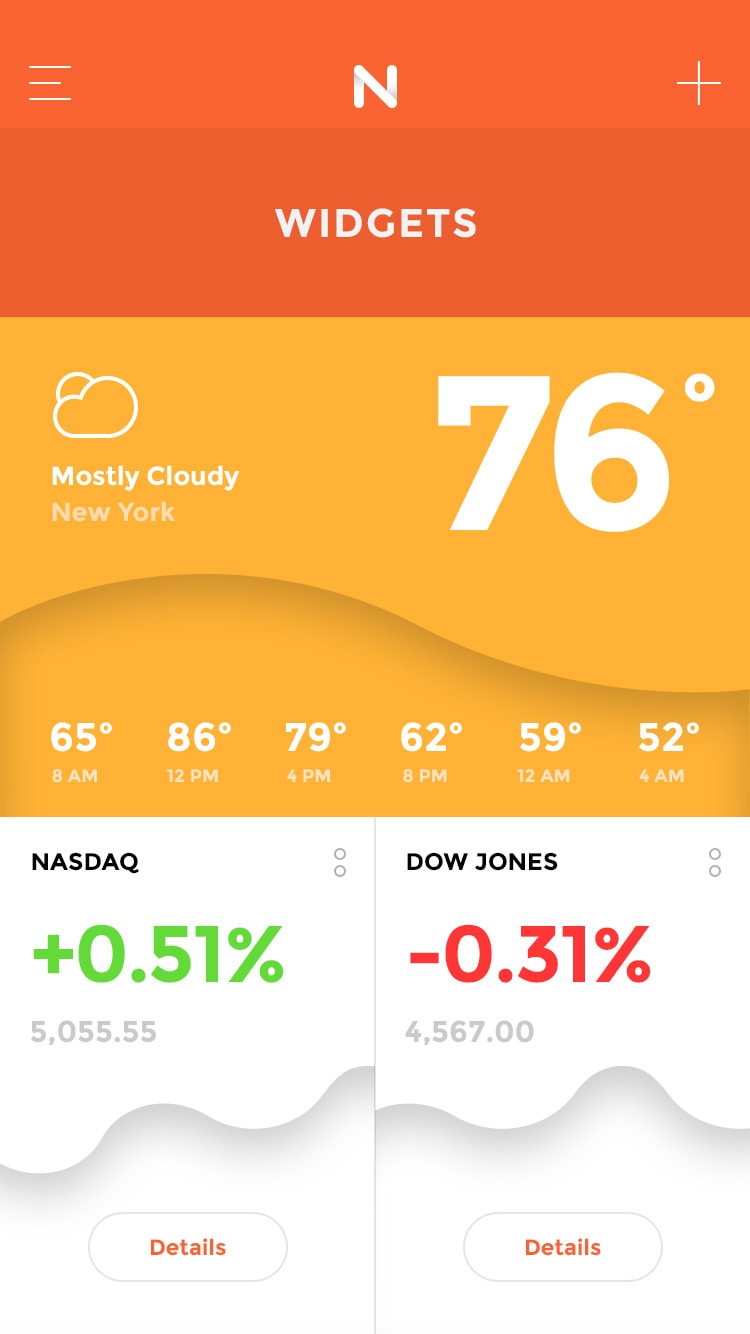Open the WIDGETS section header
Image resolution: width=750 pixels, height=1334 pixels.
click(x=375, y=222)
